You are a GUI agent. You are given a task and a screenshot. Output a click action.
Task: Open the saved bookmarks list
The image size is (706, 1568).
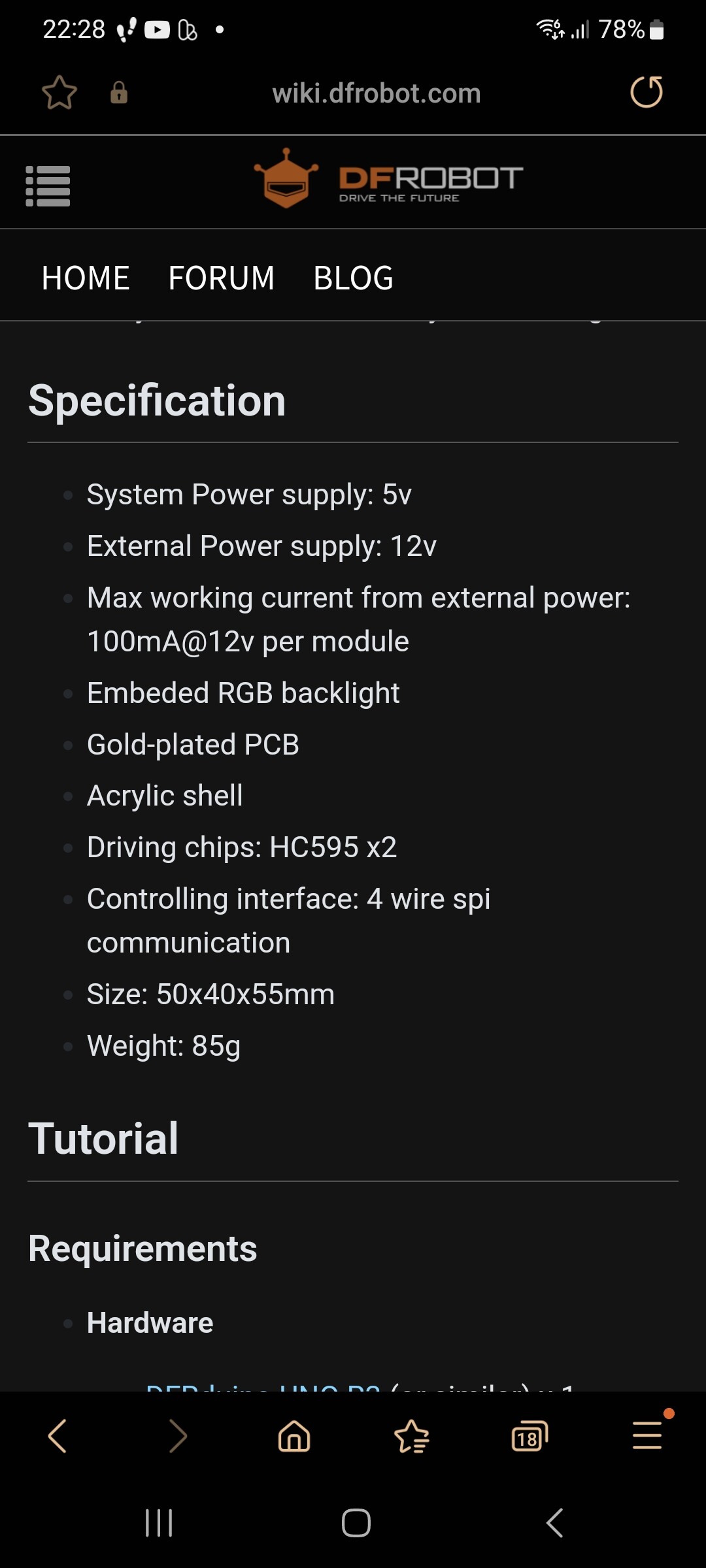click(412, 1436)
